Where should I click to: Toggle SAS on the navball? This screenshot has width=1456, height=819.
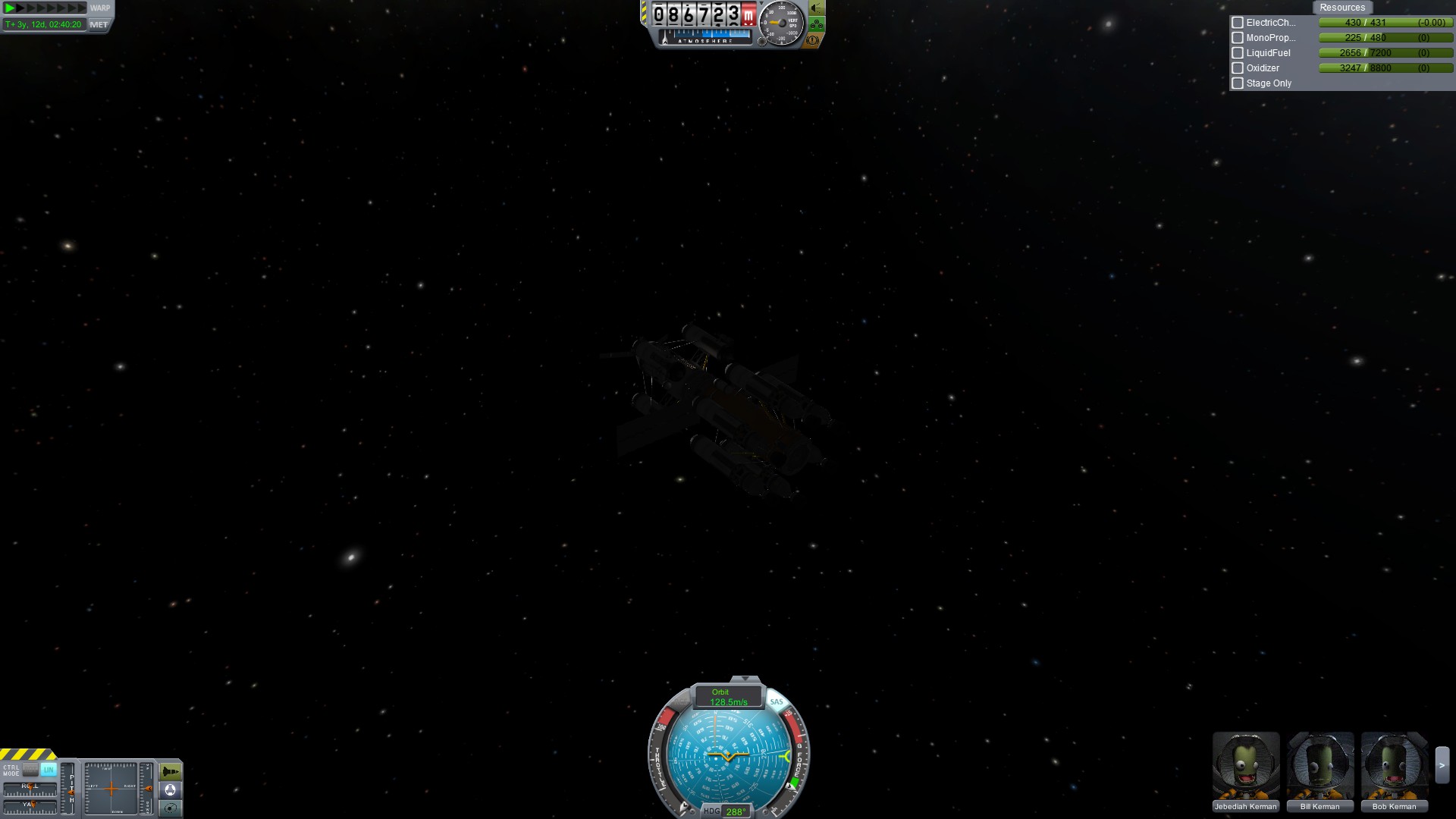pyautogui.click(x=777, y=701)
